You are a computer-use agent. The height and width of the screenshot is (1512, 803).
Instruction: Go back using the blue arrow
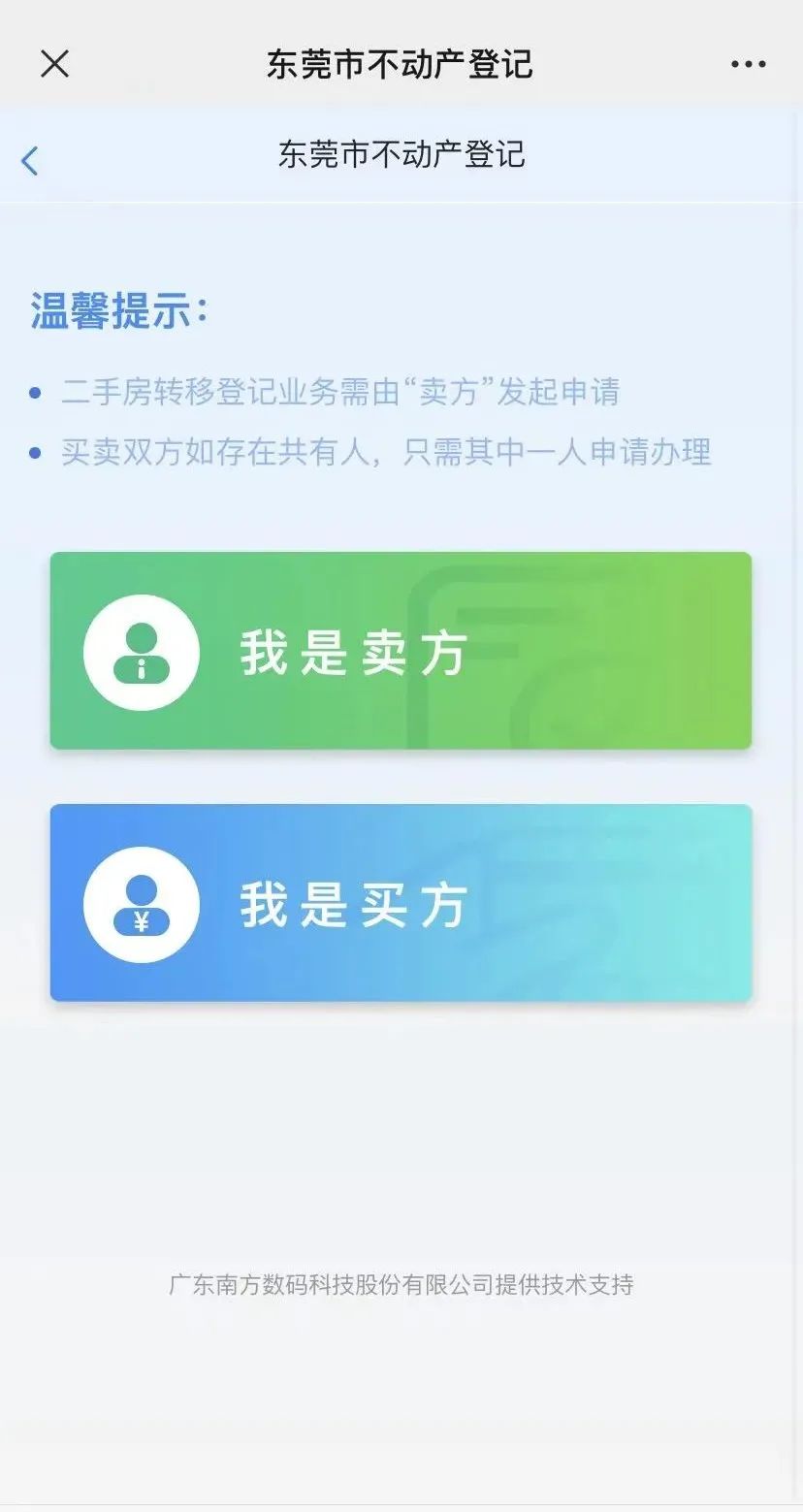30,160
